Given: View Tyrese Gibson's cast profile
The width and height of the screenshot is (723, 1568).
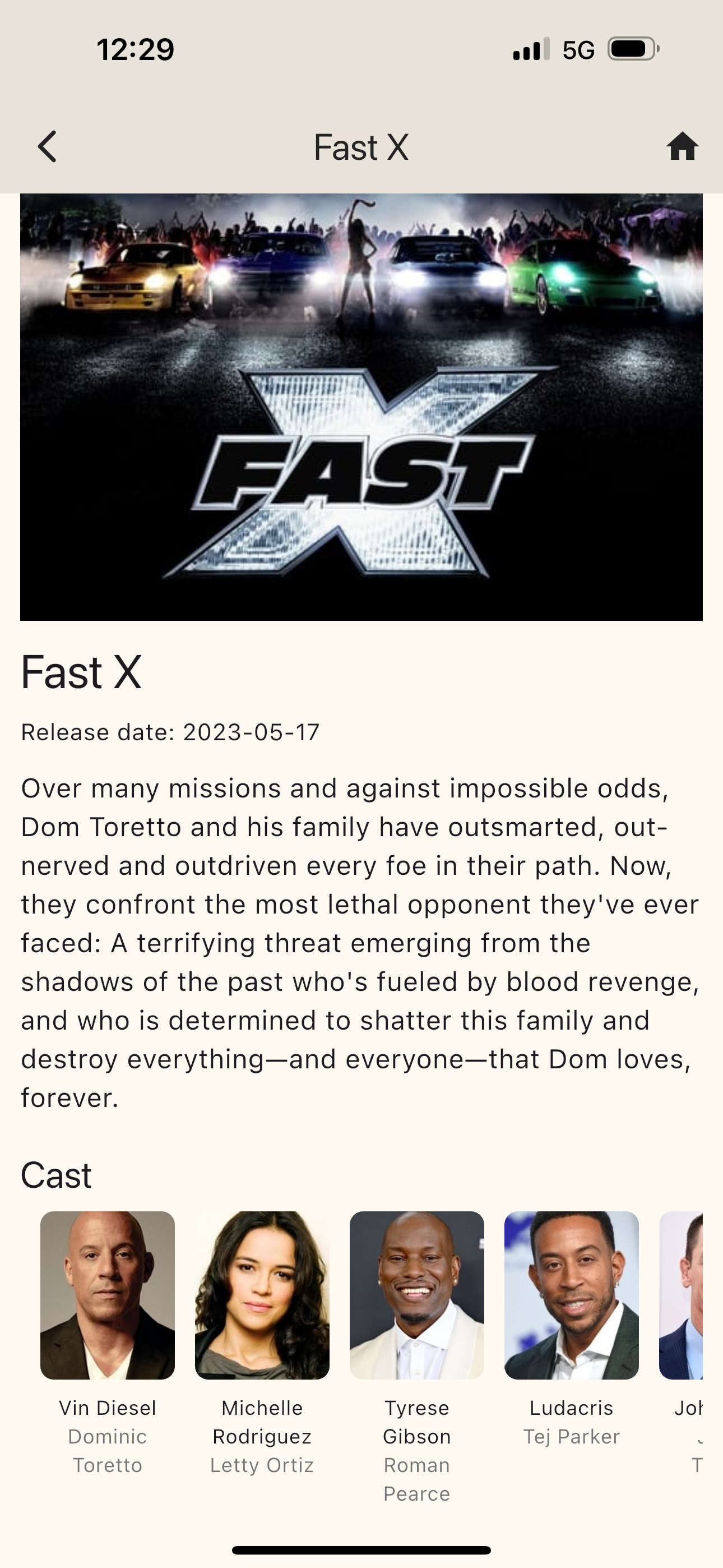Looking at the screenshot, I should click(417, 1357).
